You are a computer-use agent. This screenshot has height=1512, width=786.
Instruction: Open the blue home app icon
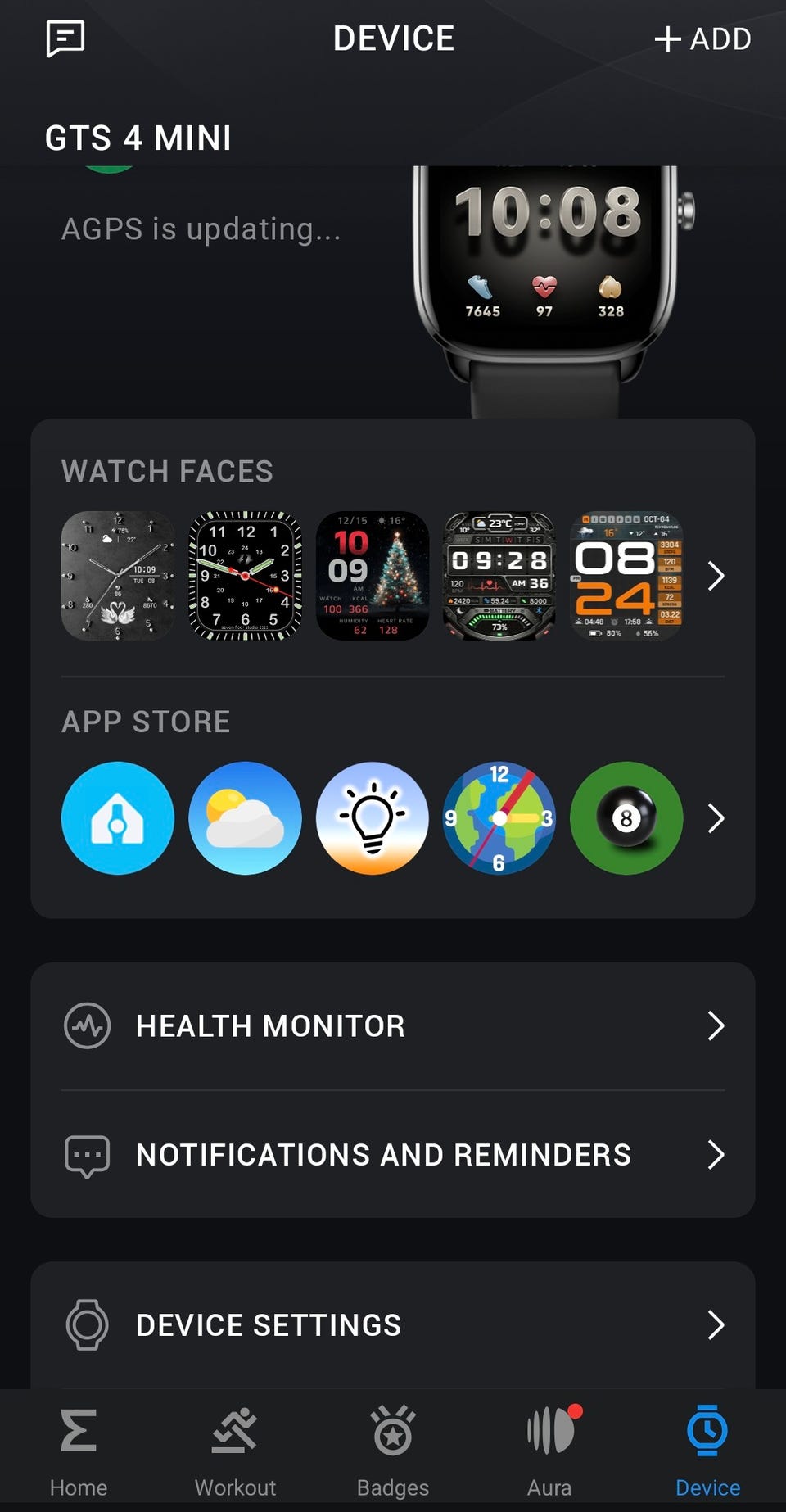pyautogui.click(x=118, y=818)
